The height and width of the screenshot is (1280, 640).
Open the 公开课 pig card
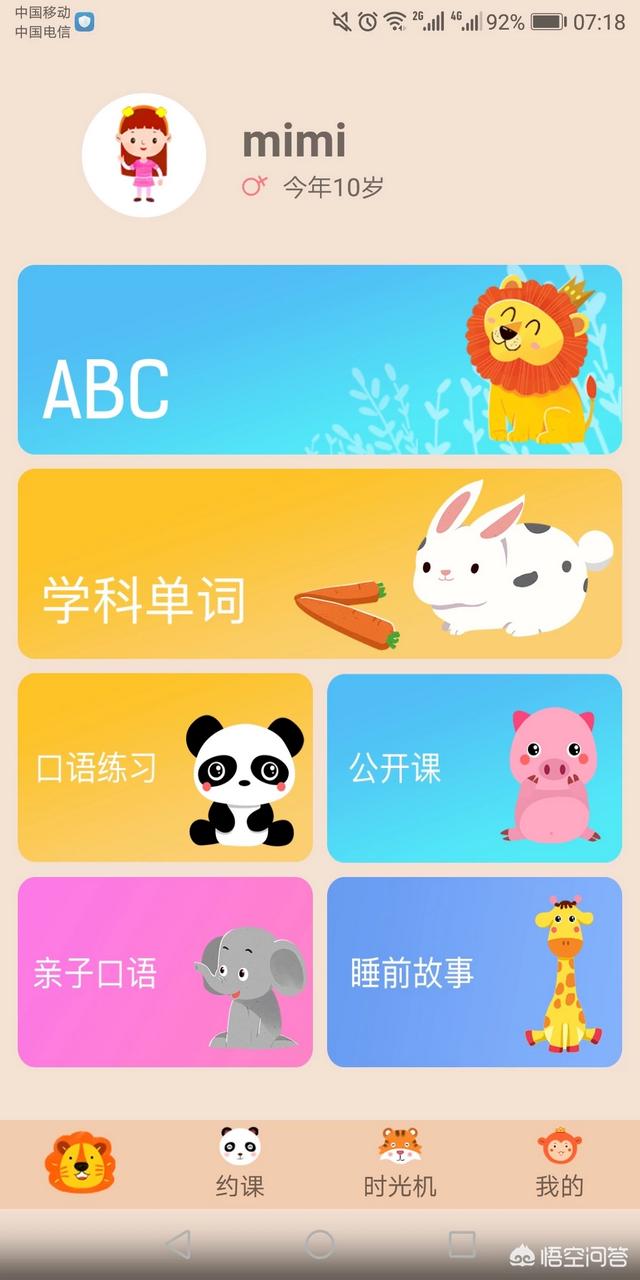[x=474, y=768]
